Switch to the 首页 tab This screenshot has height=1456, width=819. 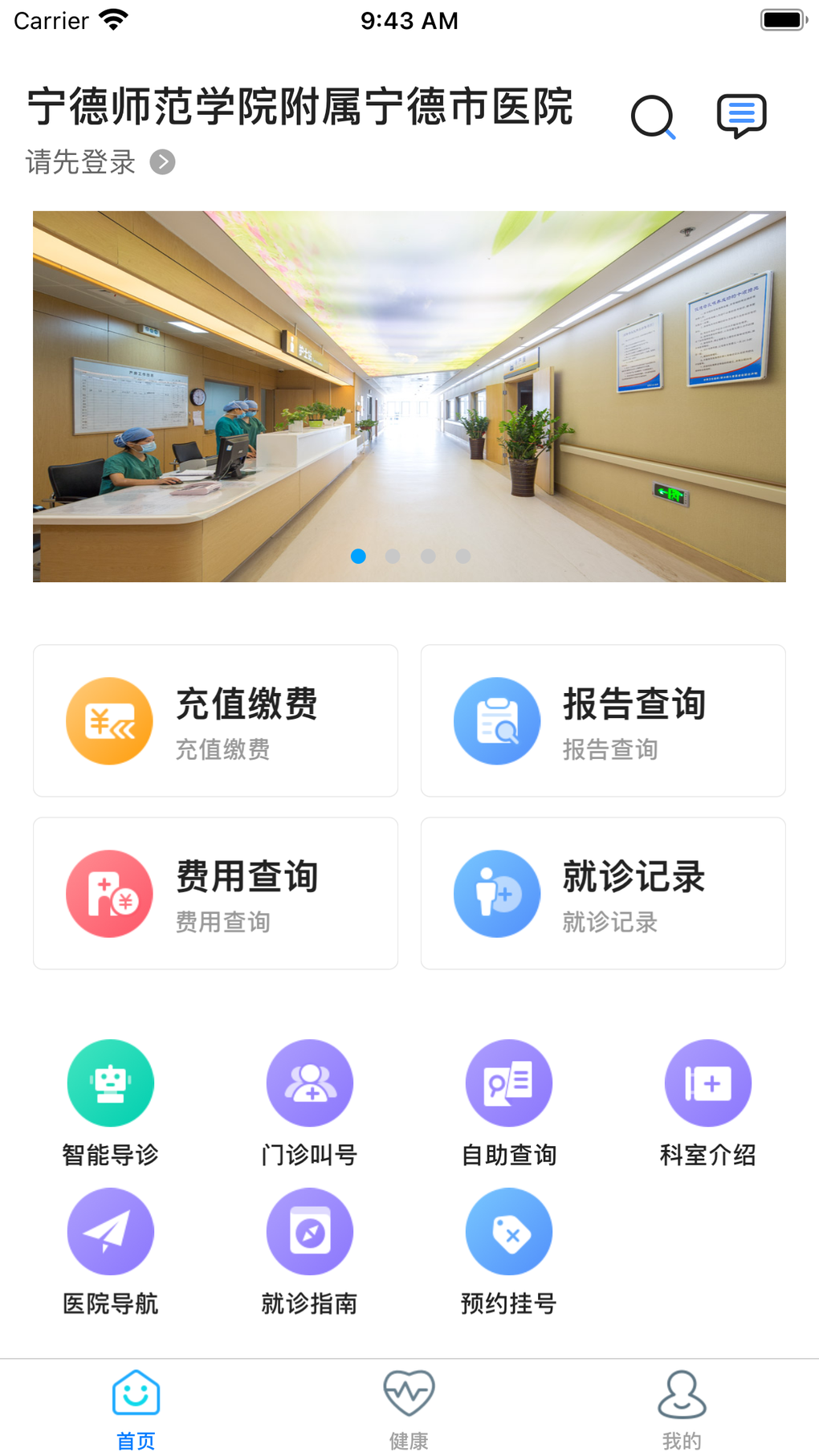136,1409
